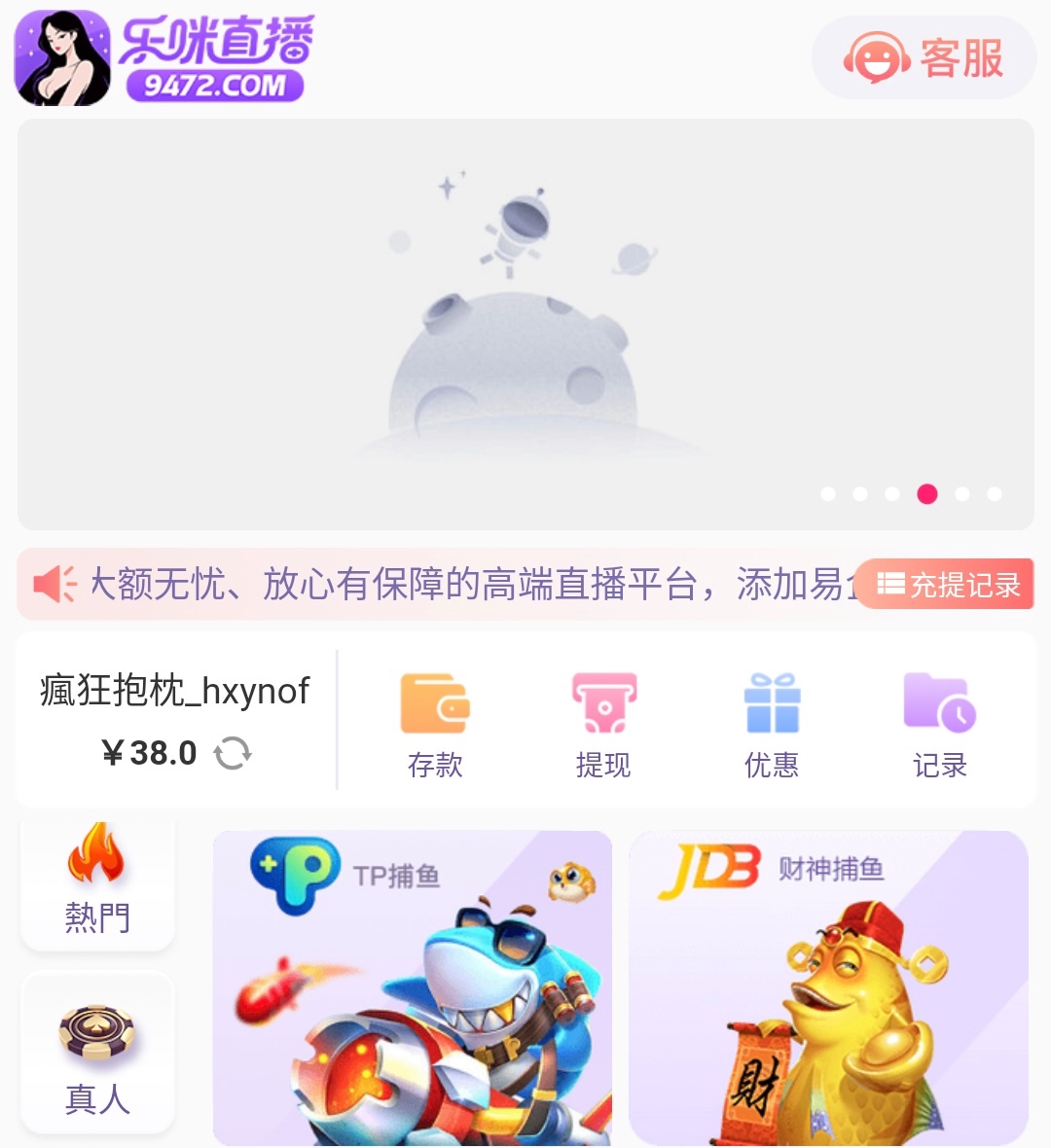
Task: Open 提现 withdrawal
Action: 603,725
